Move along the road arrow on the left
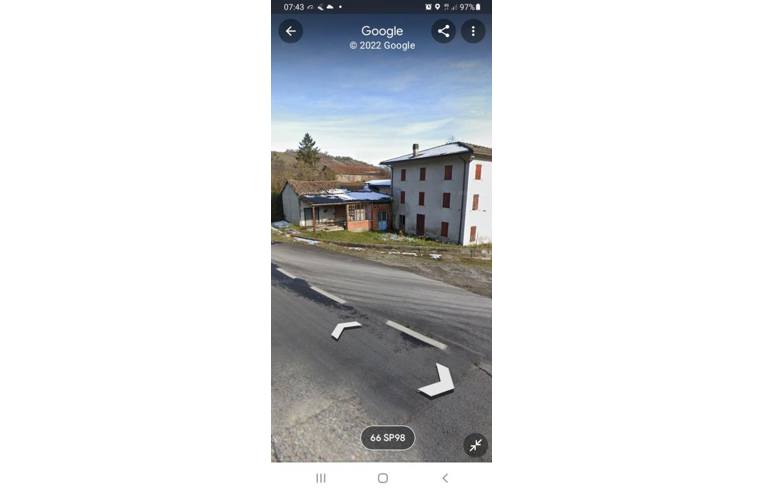The width and height of the screenshot is (764, 492). [x=344, y=328]
